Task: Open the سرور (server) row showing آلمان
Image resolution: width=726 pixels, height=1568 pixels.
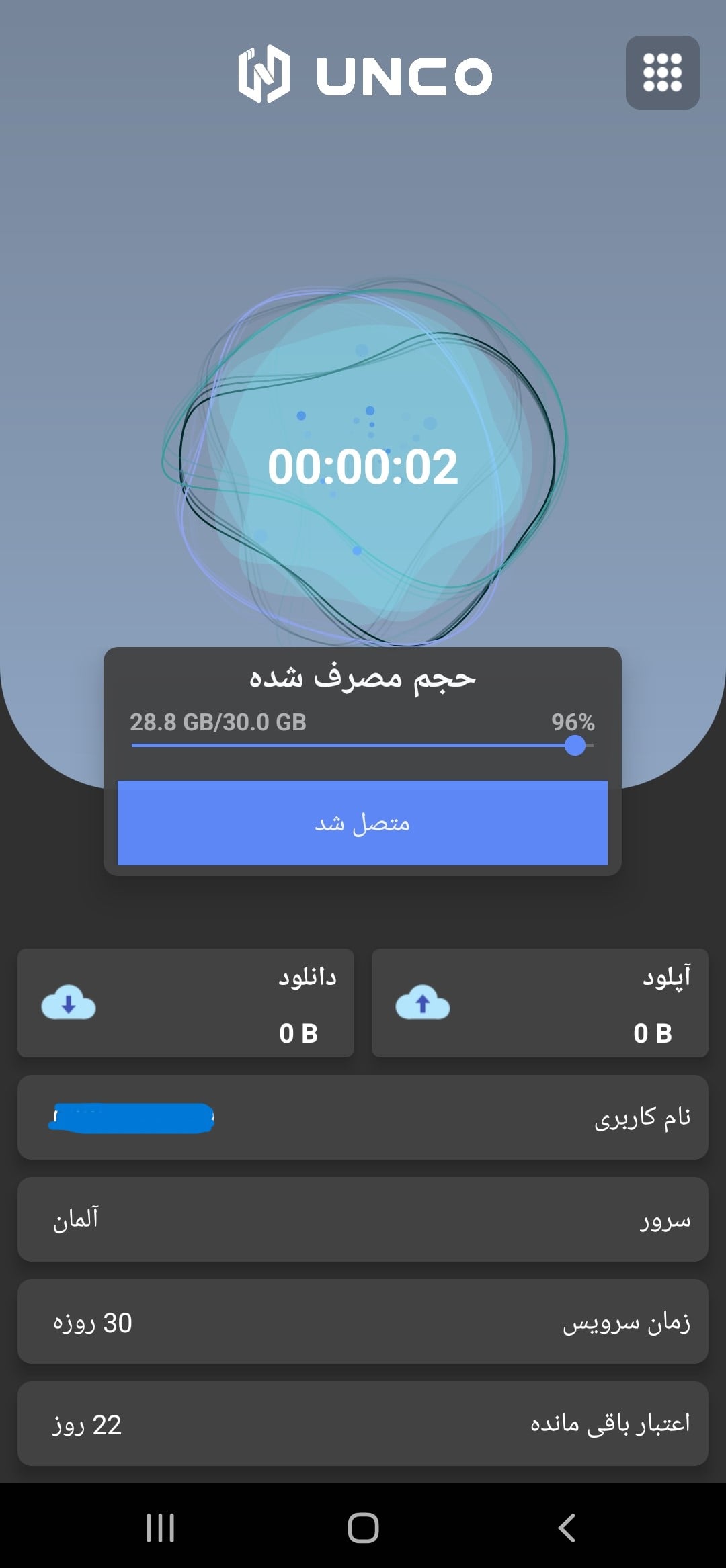Action: [363, 1219]
